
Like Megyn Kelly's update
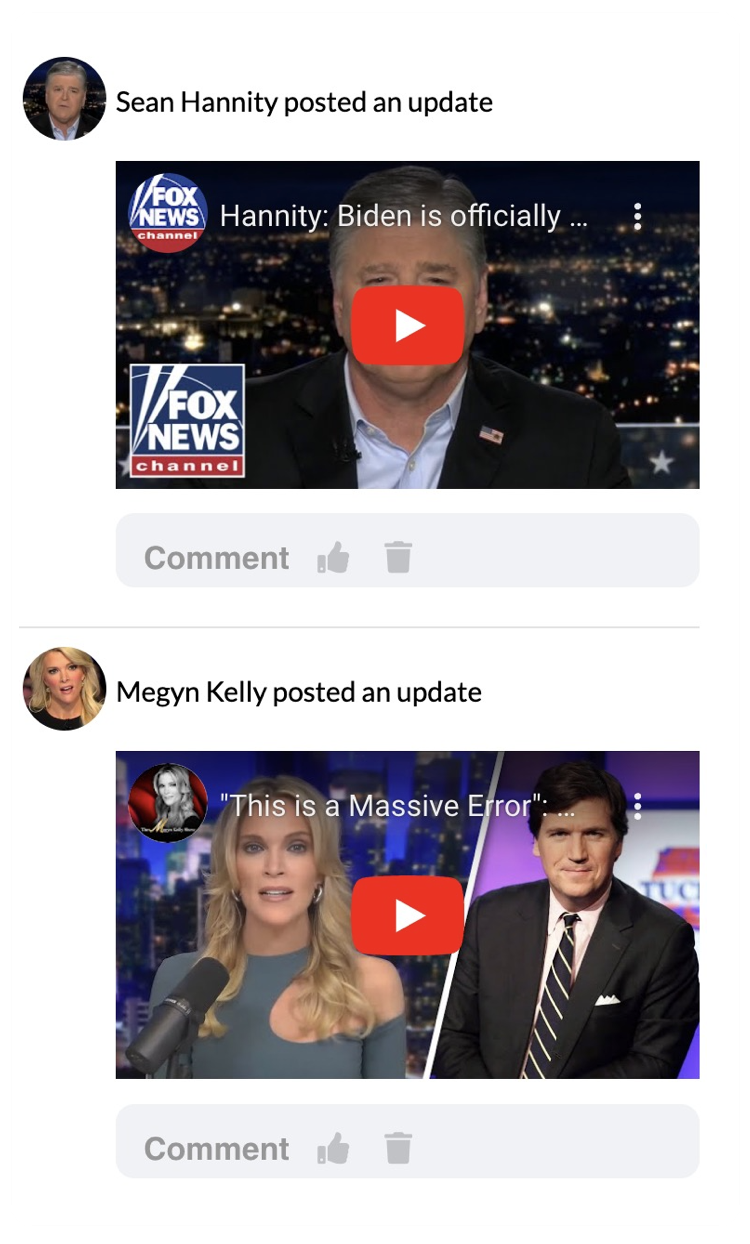[333, 1148]
